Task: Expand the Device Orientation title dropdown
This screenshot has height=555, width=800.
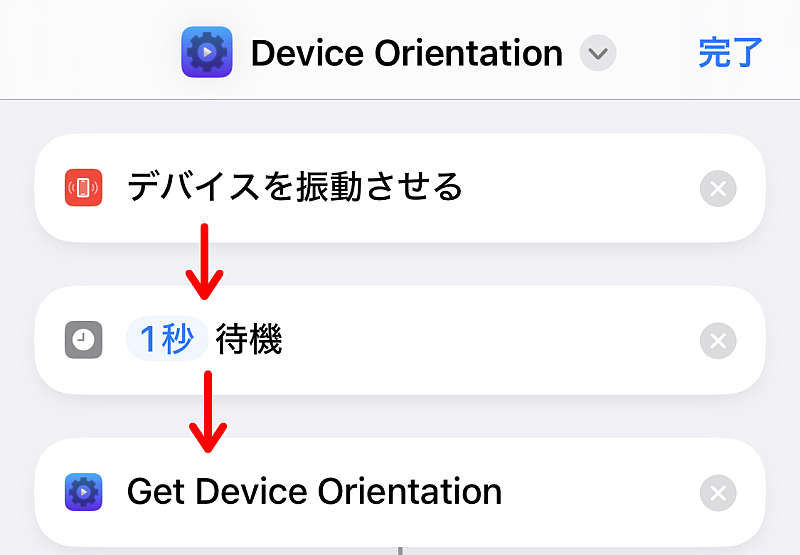Action: point(598,53)
